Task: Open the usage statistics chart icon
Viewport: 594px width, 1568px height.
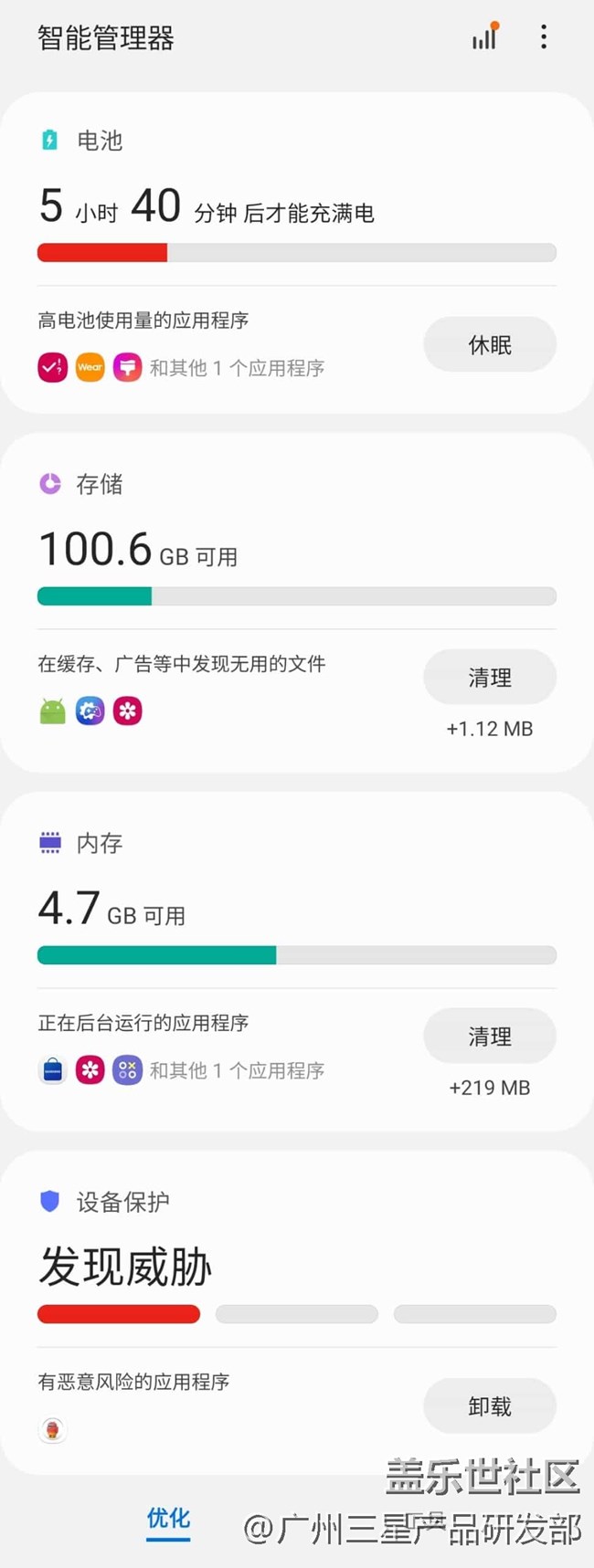Action: (x=485, y=37)
